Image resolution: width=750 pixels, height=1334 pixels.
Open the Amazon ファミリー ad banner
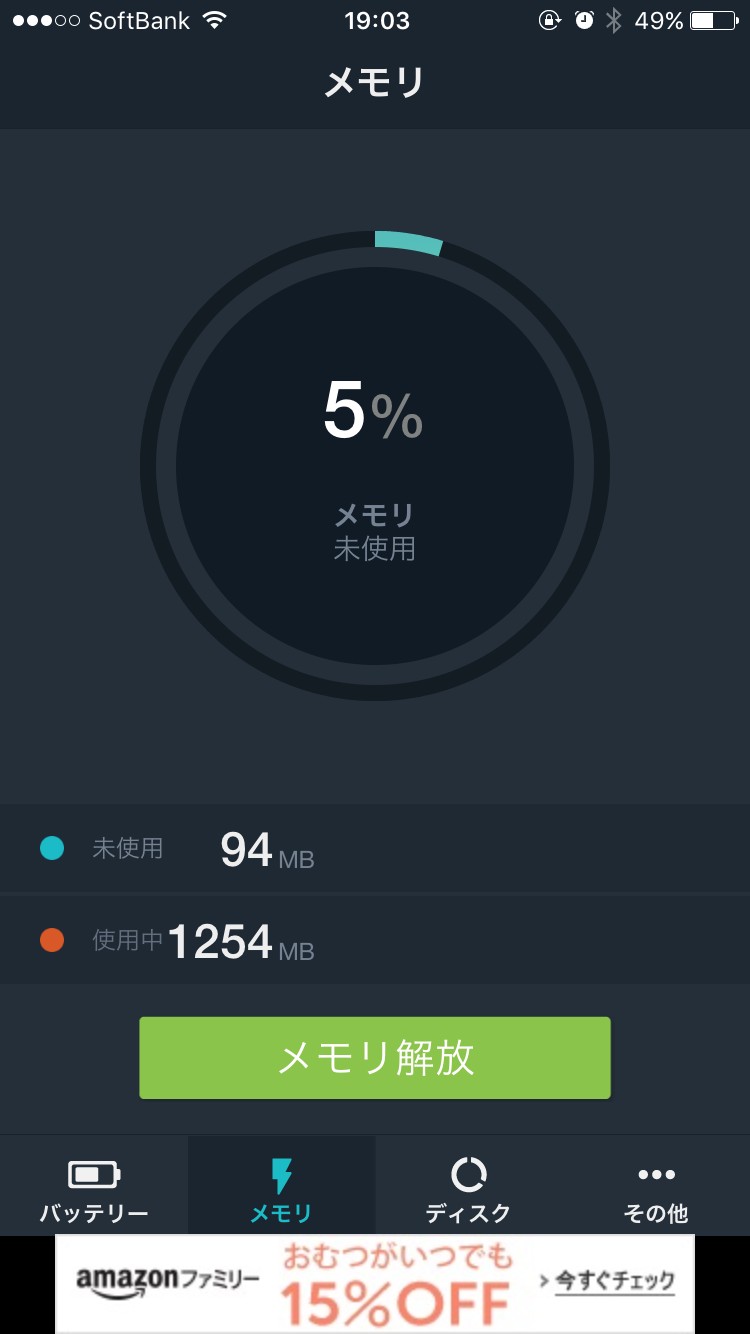pos(375,1284)
